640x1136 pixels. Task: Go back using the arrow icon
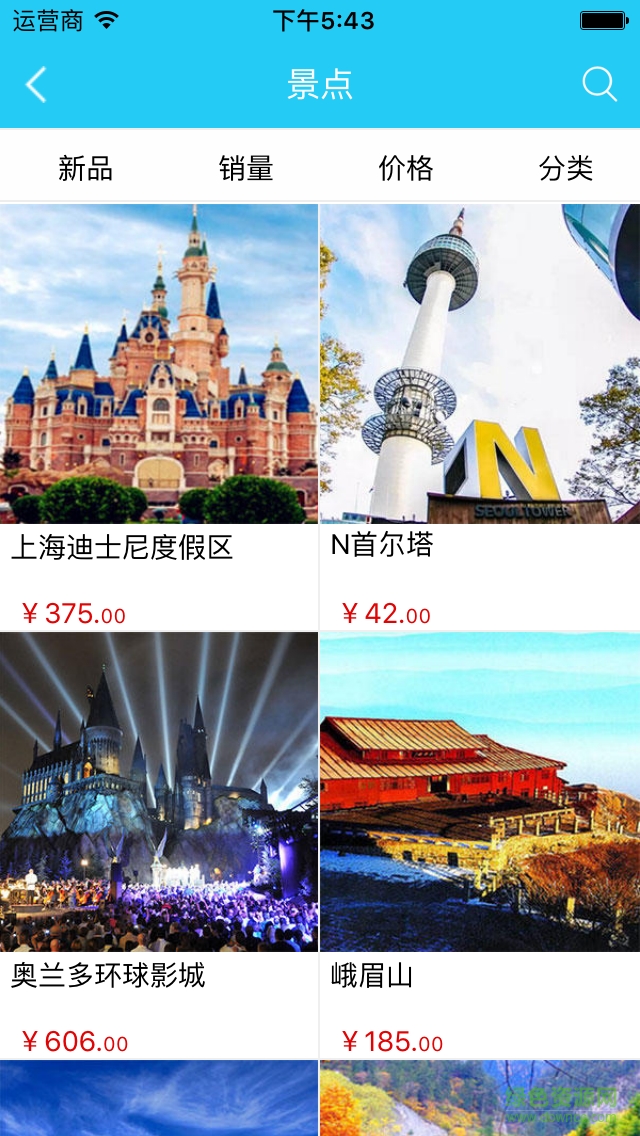click(36, 85)
